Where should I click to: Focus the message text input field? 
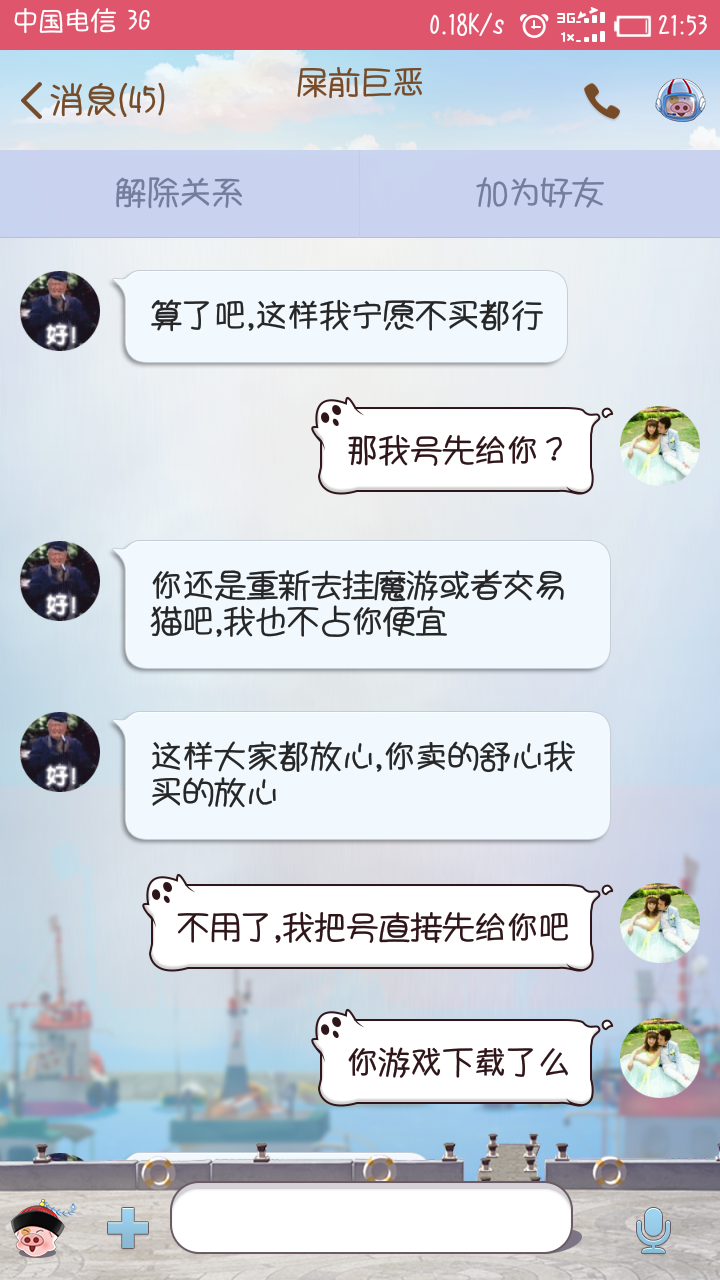[x=371, y=1218]
